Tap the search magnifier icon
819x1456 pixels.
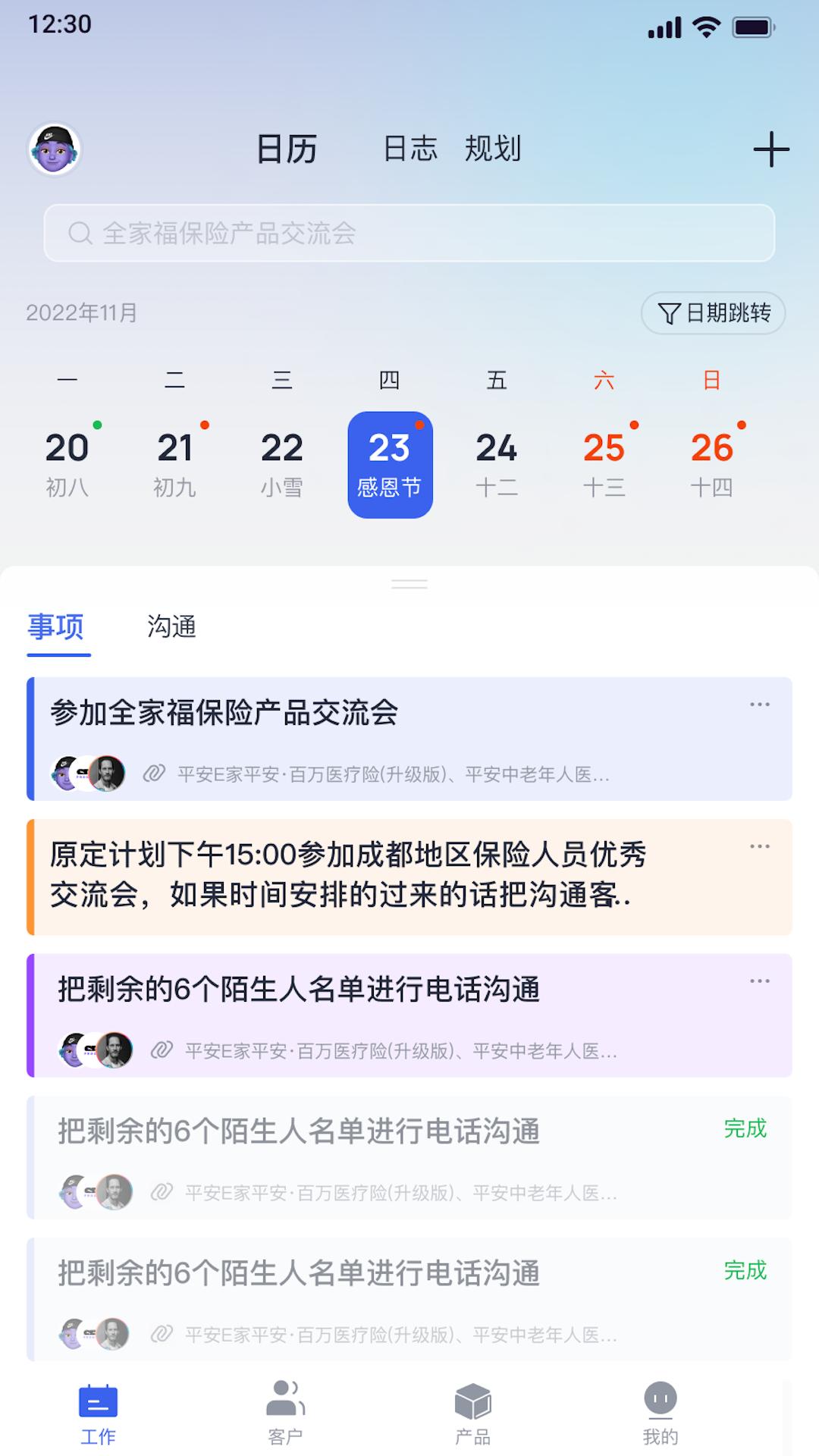point(79,232)
